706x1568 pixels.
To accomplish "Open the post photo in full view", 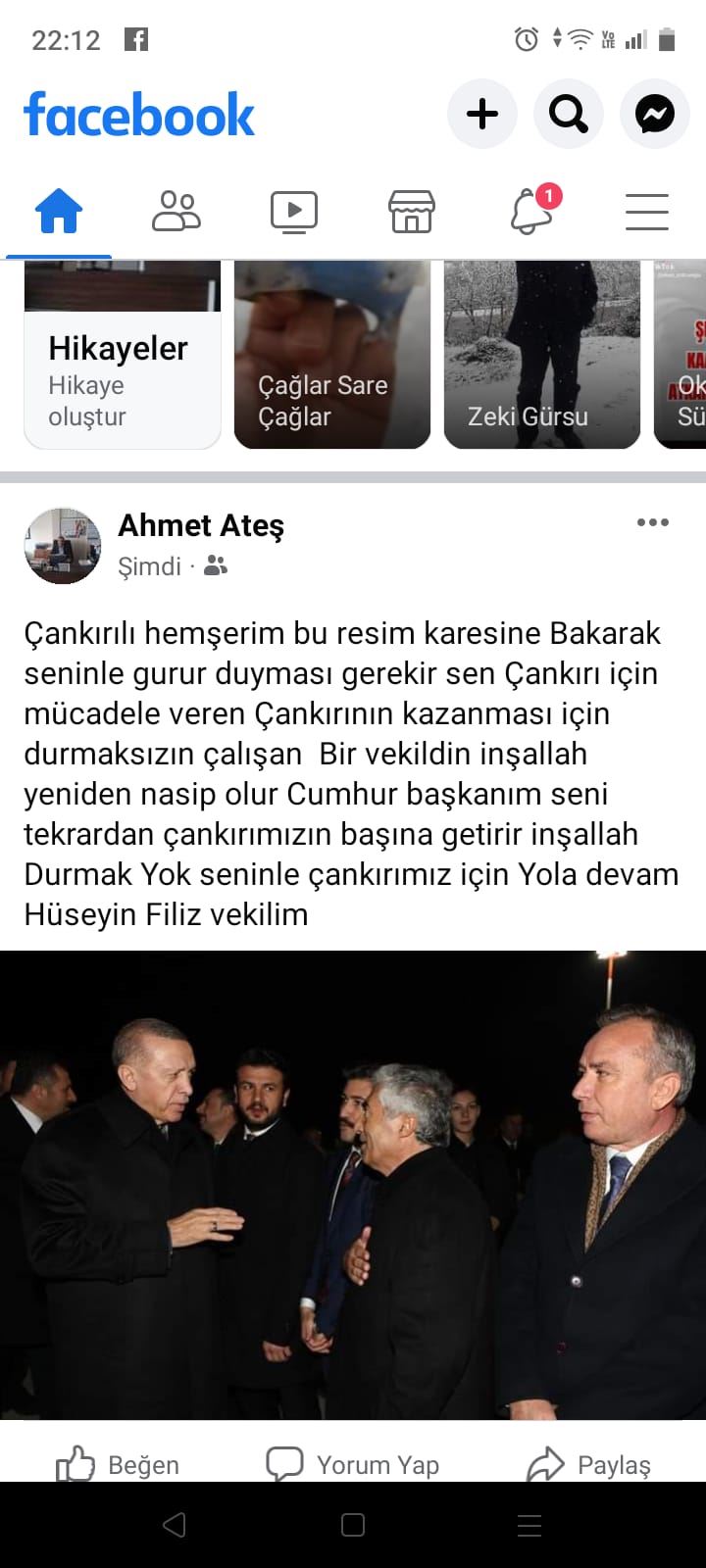I will point(353,1184).
